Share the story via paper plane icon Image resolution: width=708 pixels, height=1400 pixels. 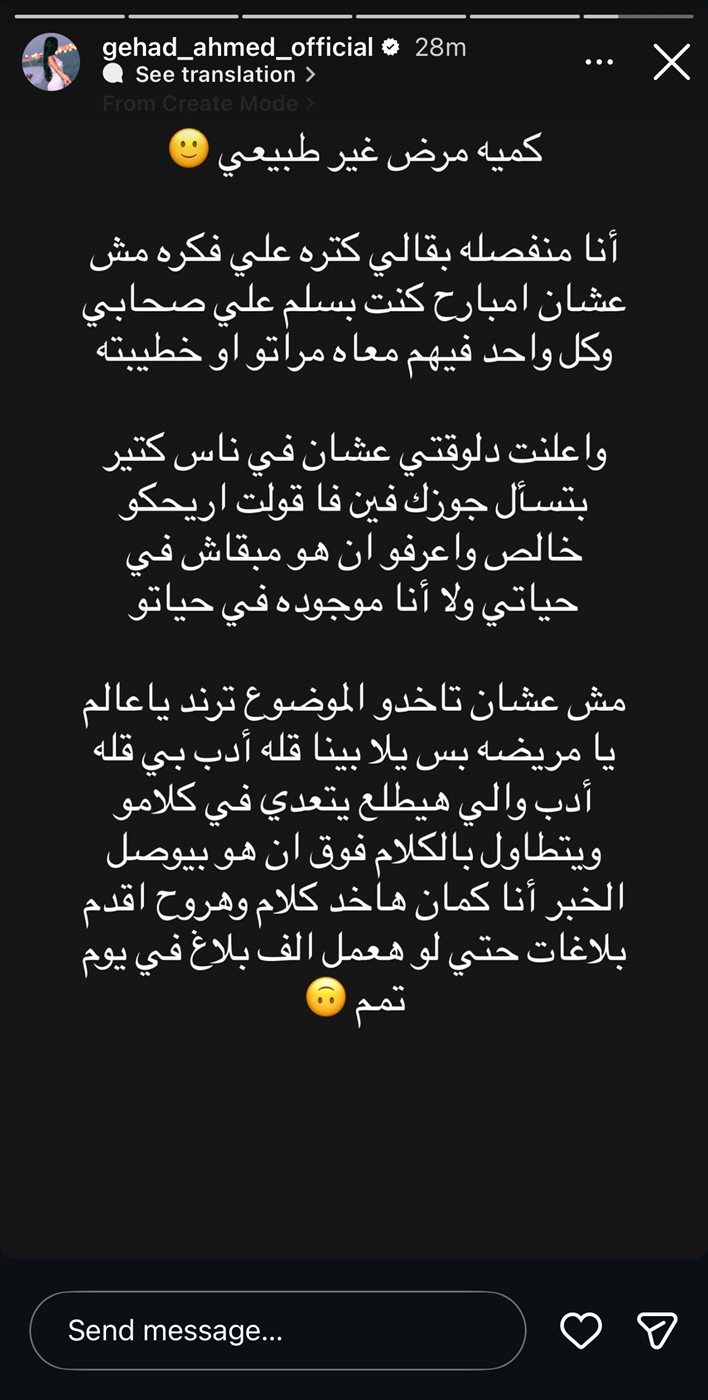657,1330
